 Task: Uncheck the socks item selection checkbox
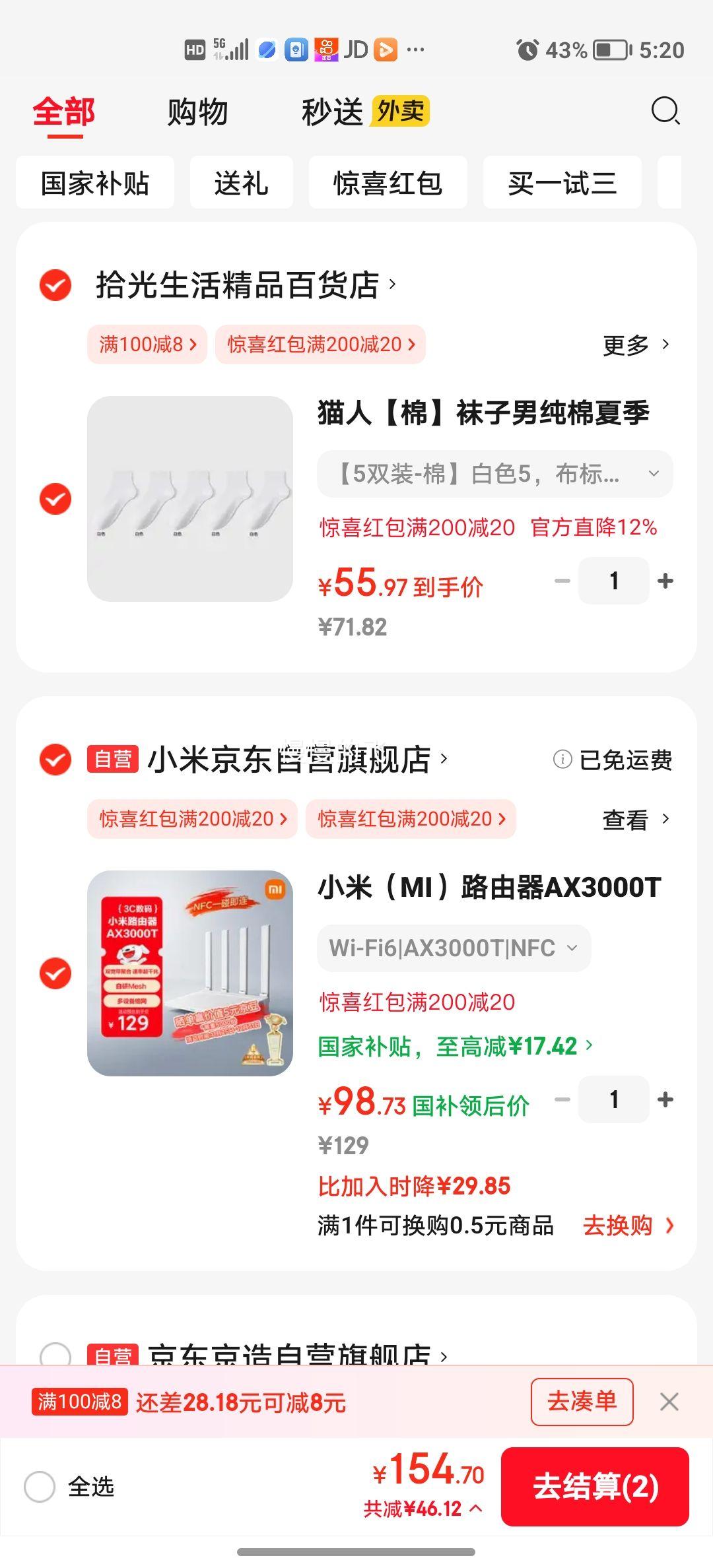click(55, 500)
